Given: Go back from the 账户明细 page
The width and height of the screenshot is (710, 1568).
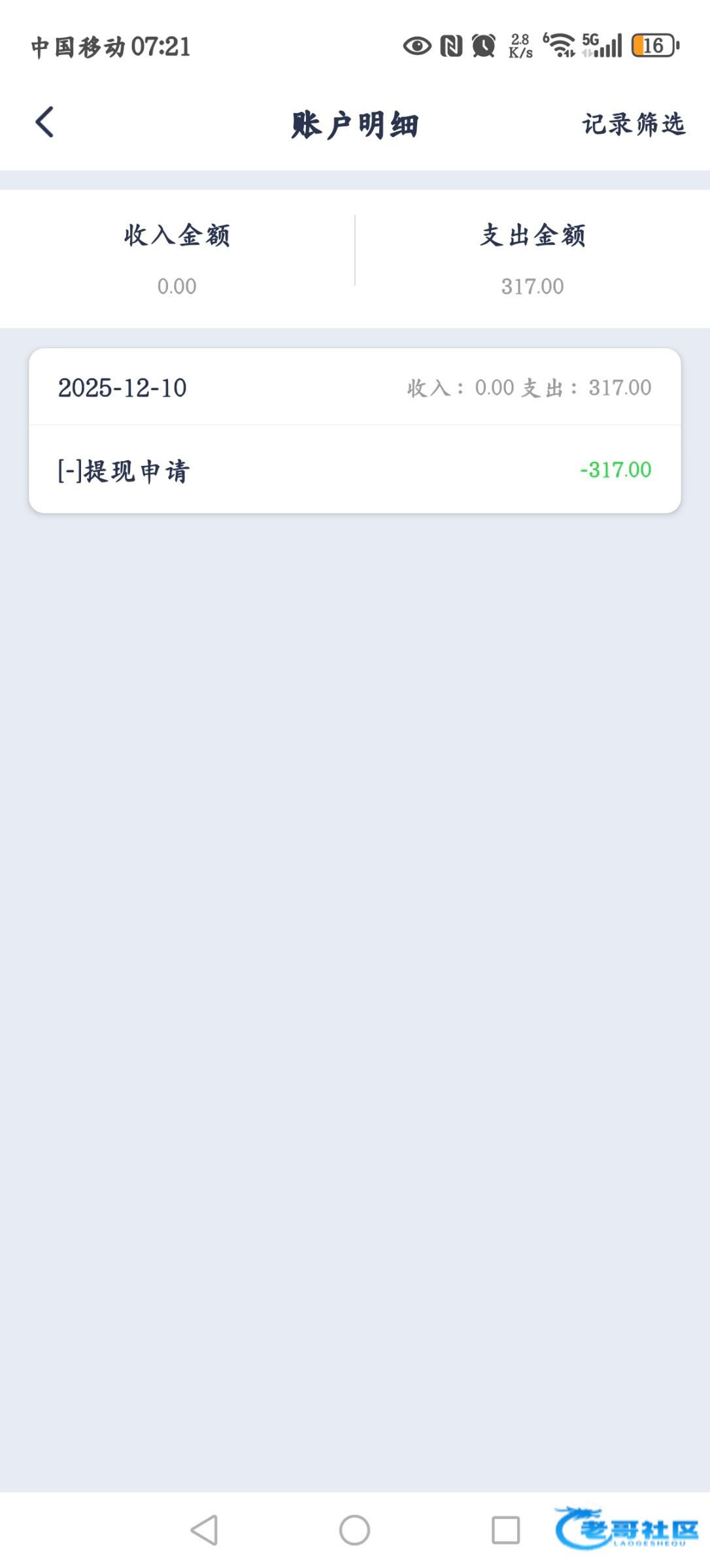Looking at the screenshot, I should (x=44, y=122).
